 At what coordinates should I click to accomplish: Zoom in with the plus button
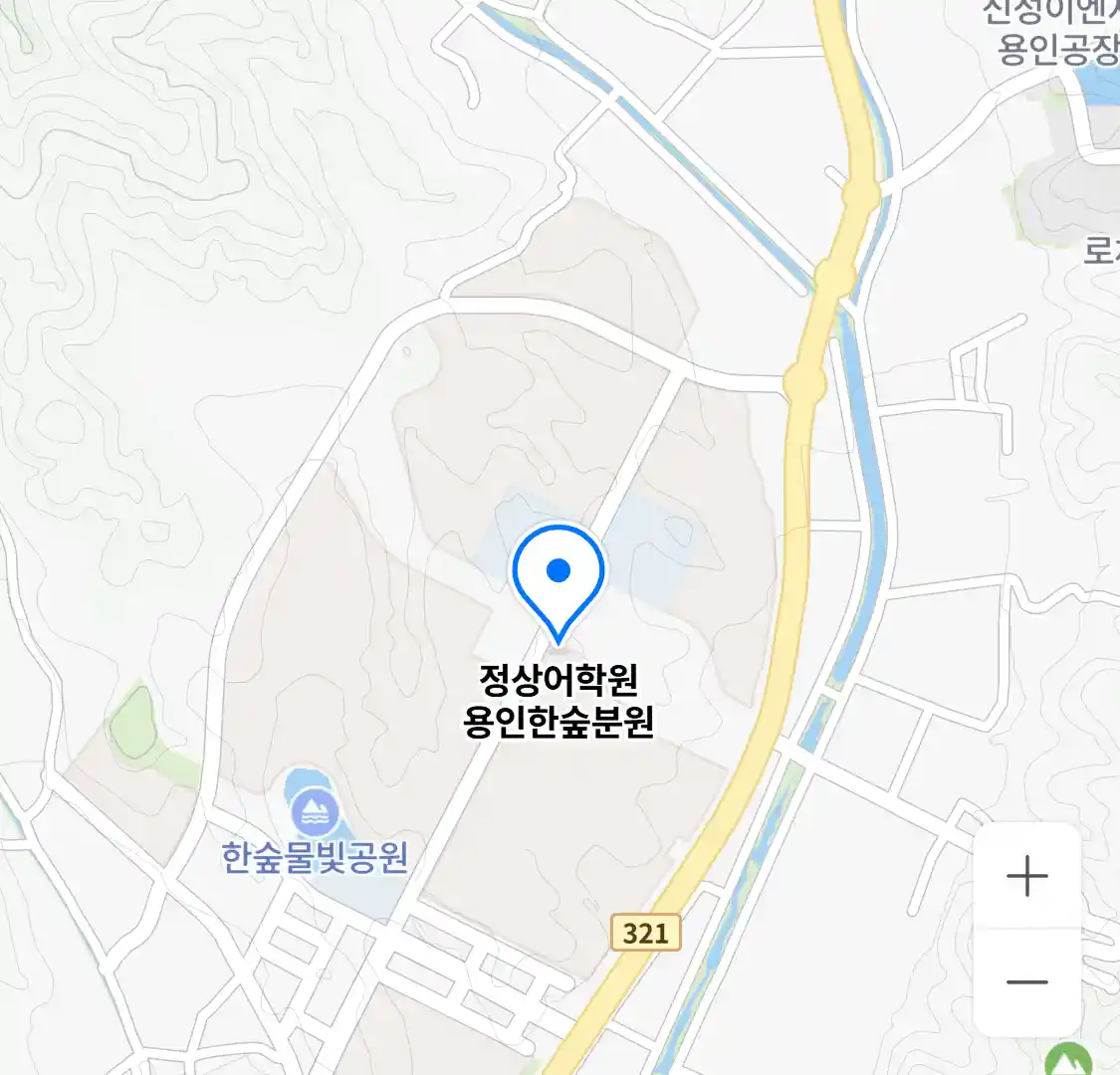click(1026, 877)
